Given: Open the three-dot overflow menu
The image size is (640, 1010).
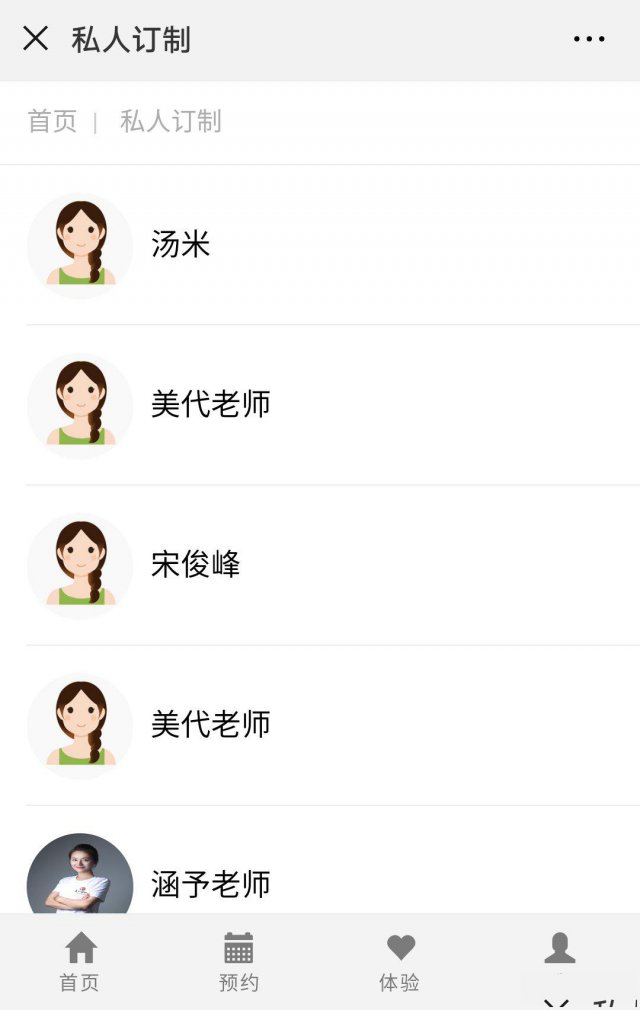Looking at the screenshot, I should pyautogui.click(x=589, y=39).
